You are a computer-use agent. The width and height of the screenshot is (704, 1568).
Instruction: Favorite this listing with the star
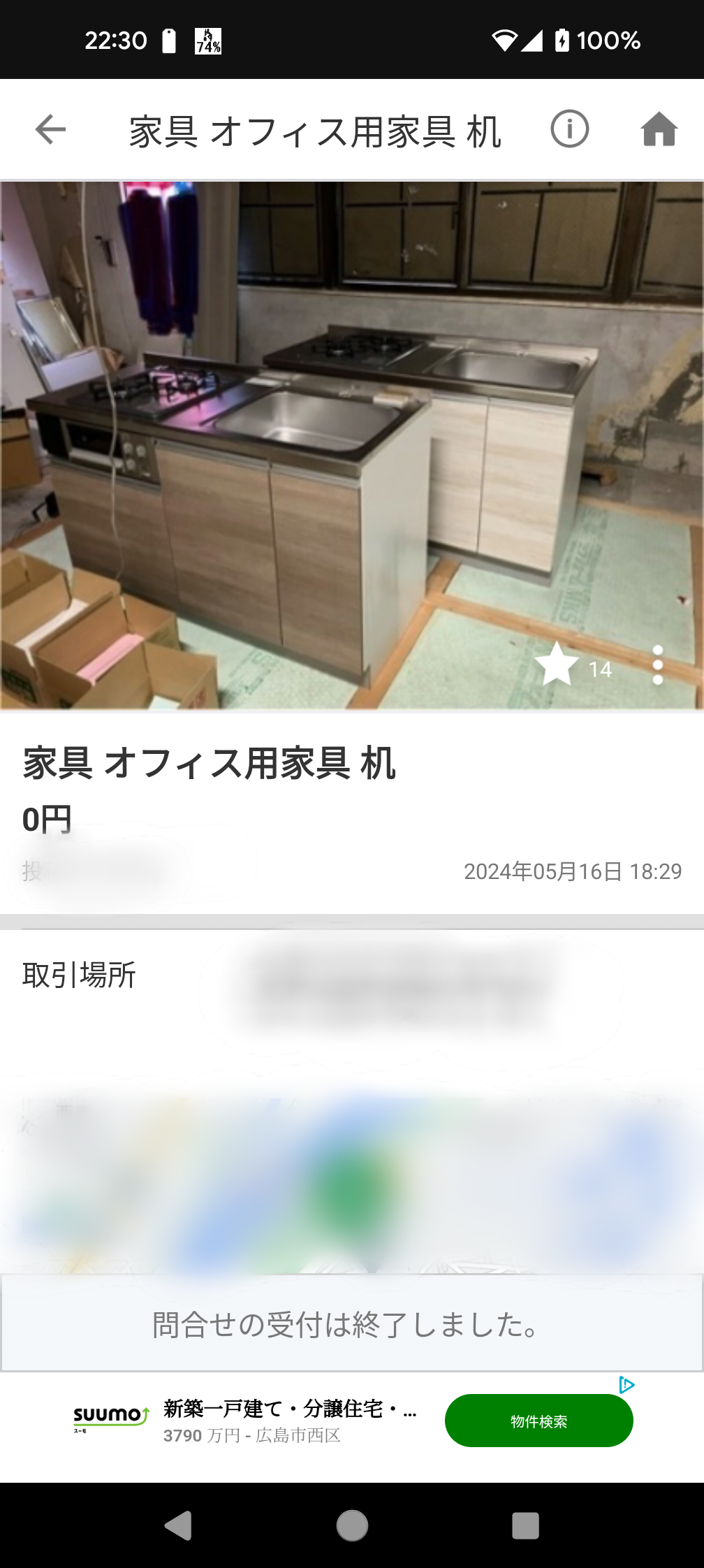click(x=557, y=665)
